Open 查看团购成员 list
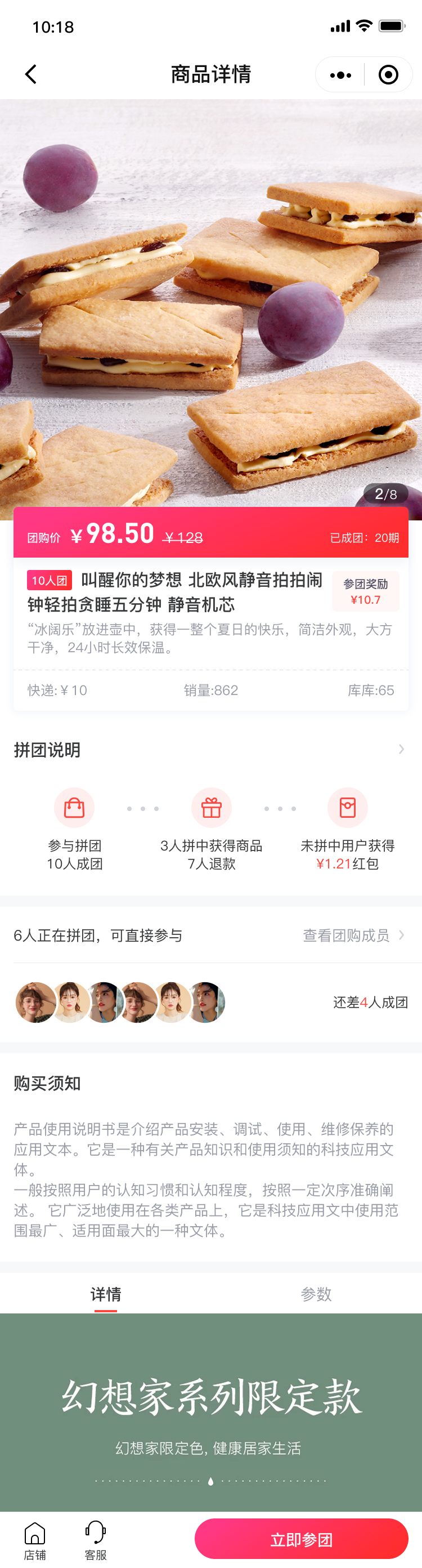Screen dimensions: 422x1568 pyautogui.click(x=353, y=935)
